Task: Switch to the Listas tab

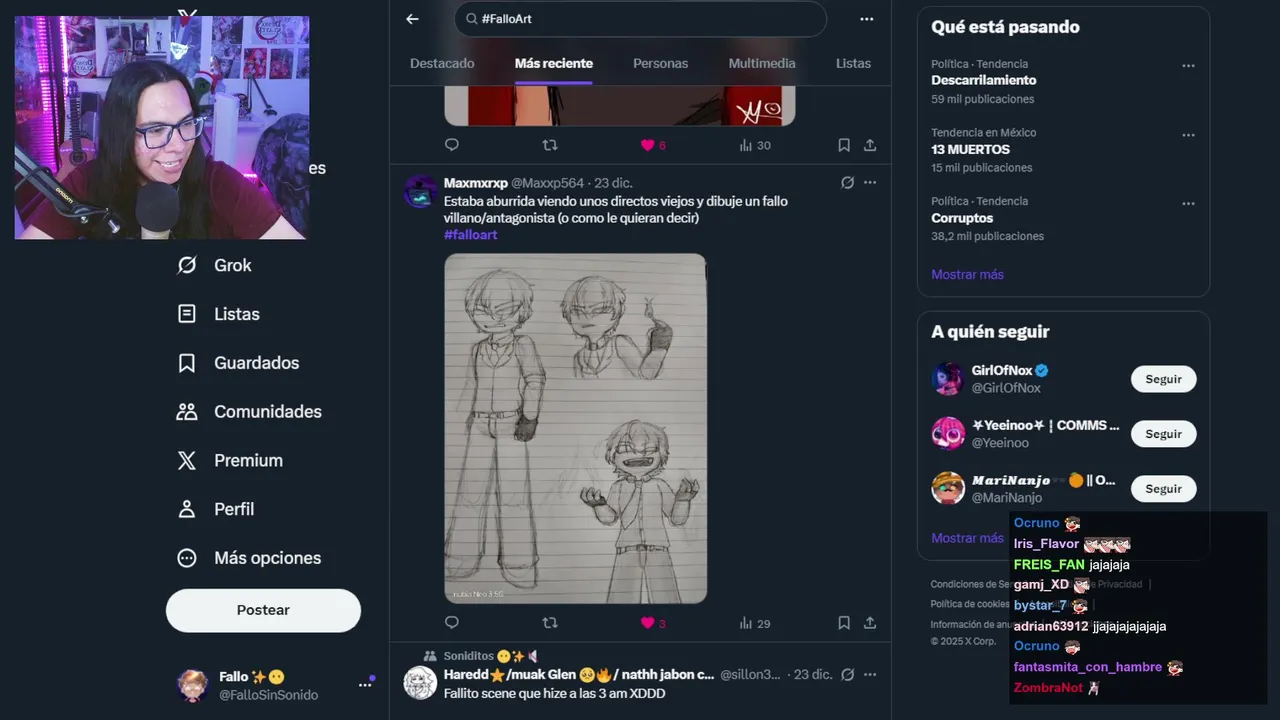Action: (x=853, y=63)
